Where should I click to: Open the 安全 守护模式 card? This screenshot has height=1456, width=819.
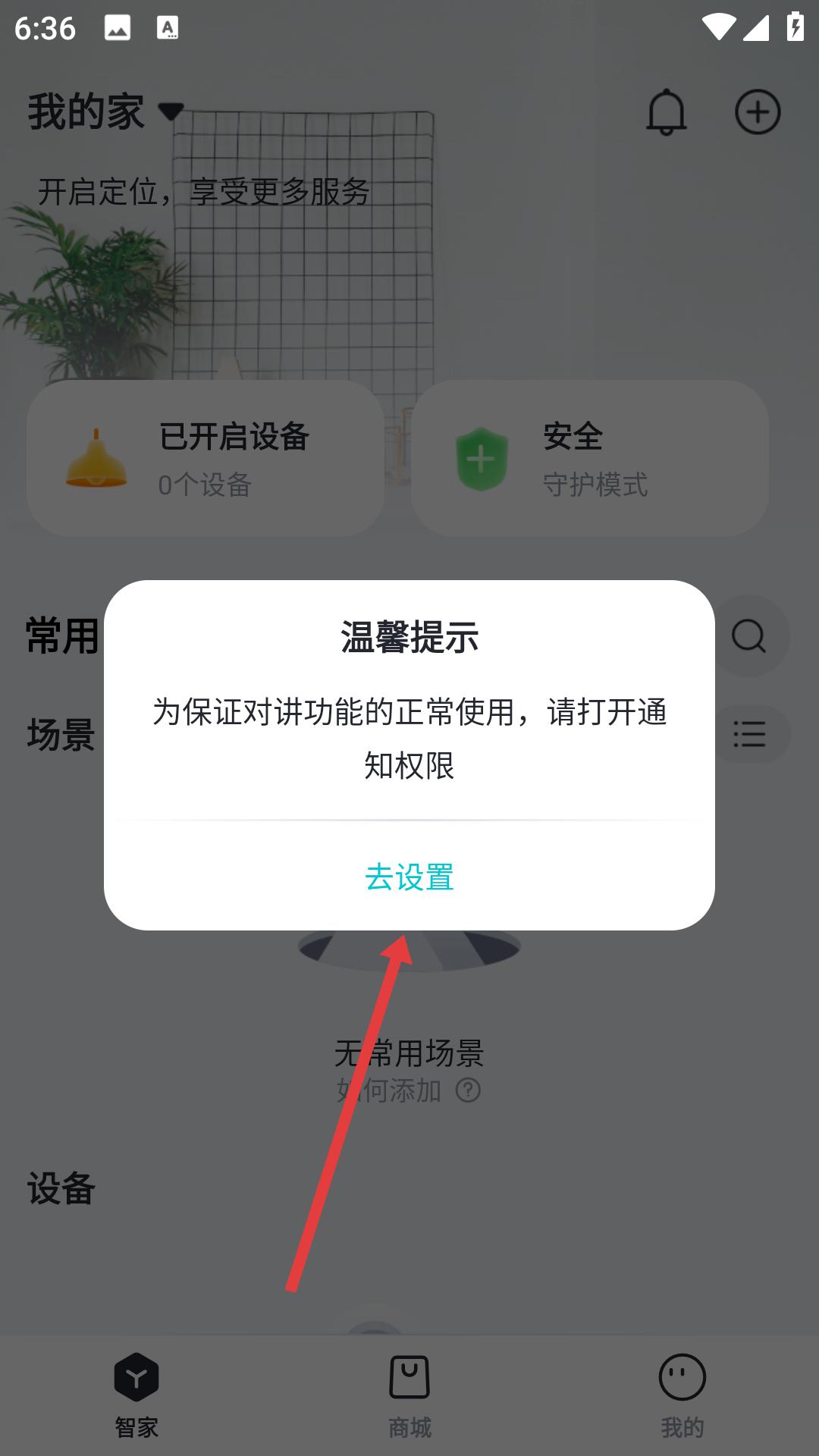click(589, 459)
